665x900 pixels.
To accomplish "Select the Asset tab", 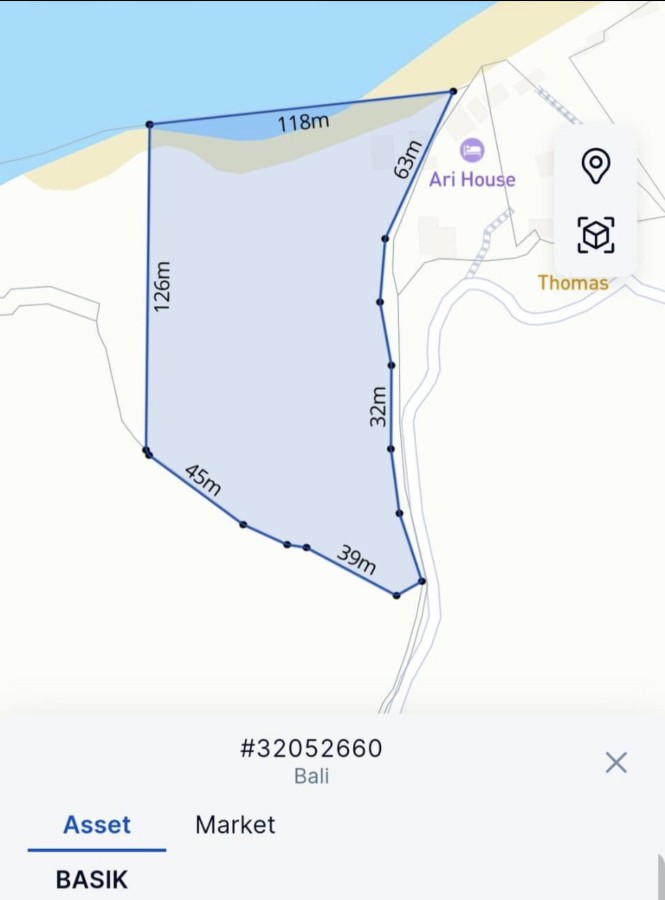I will pos(97,825).
